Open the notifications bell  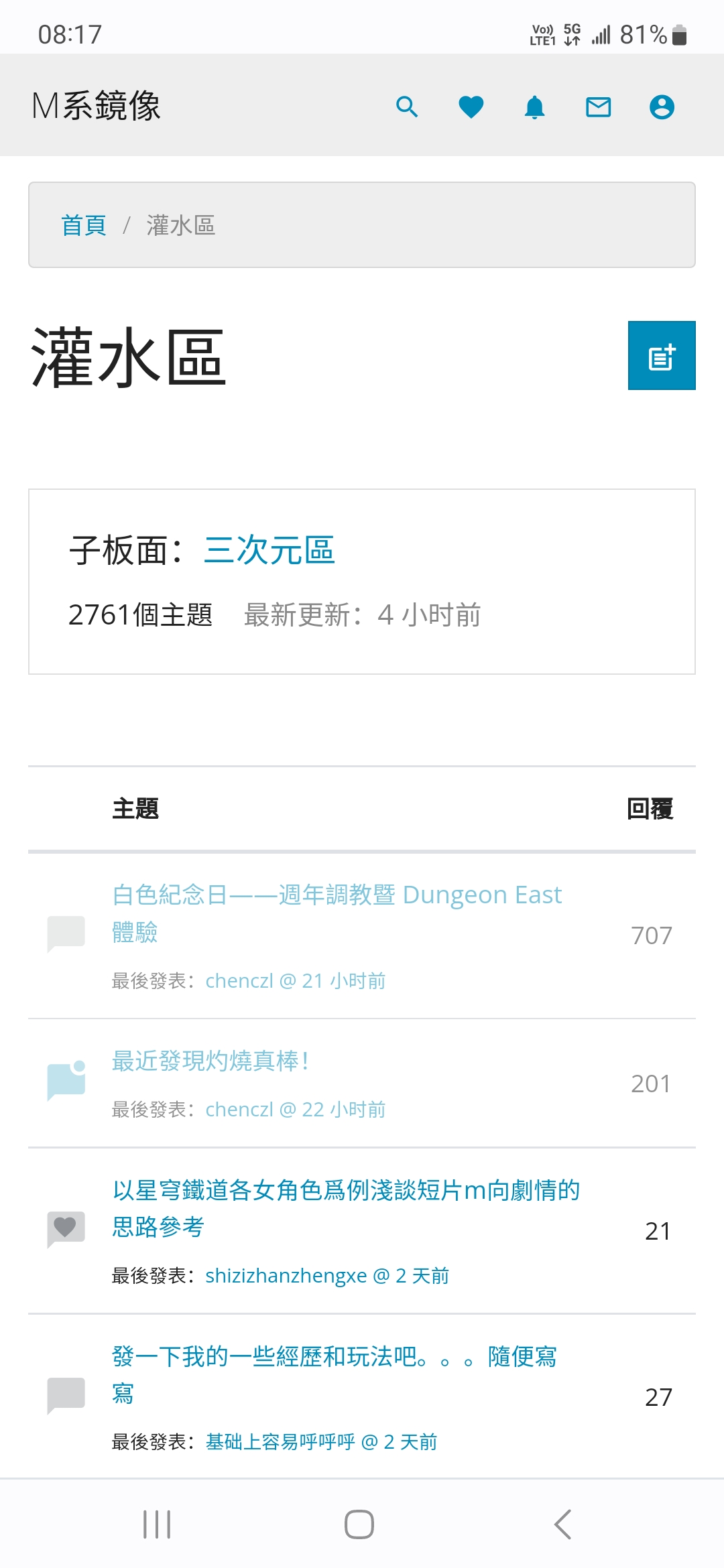(534, 107)
